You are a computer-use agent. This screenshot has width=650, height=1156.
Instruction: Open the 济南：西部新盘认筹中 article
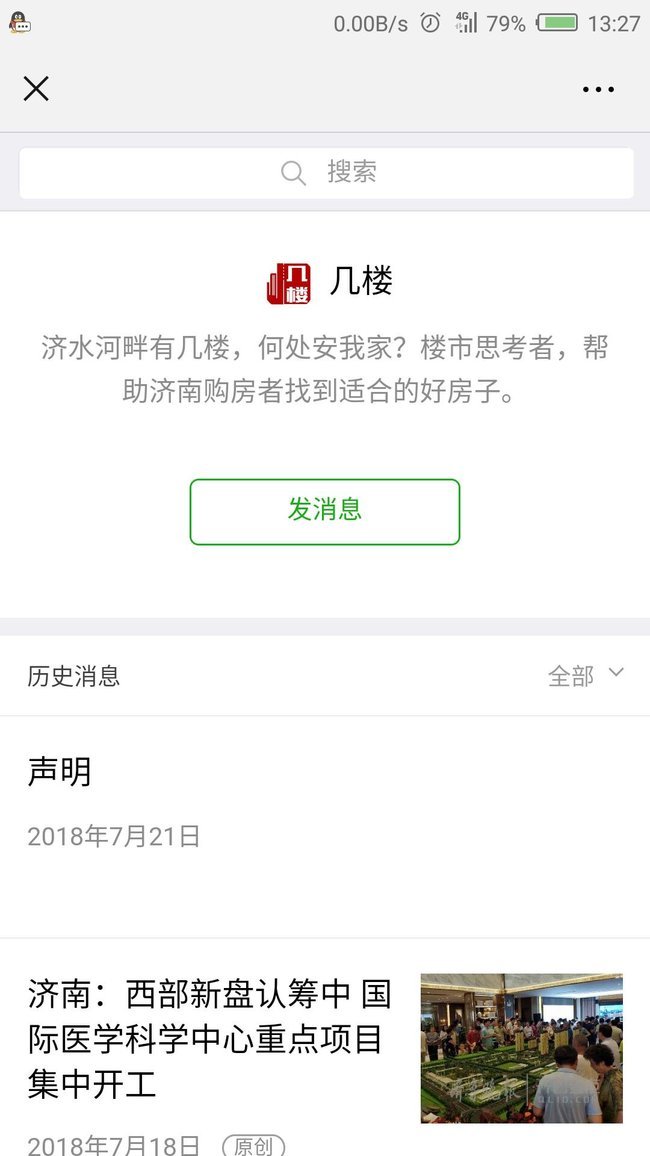point(210,1039)
